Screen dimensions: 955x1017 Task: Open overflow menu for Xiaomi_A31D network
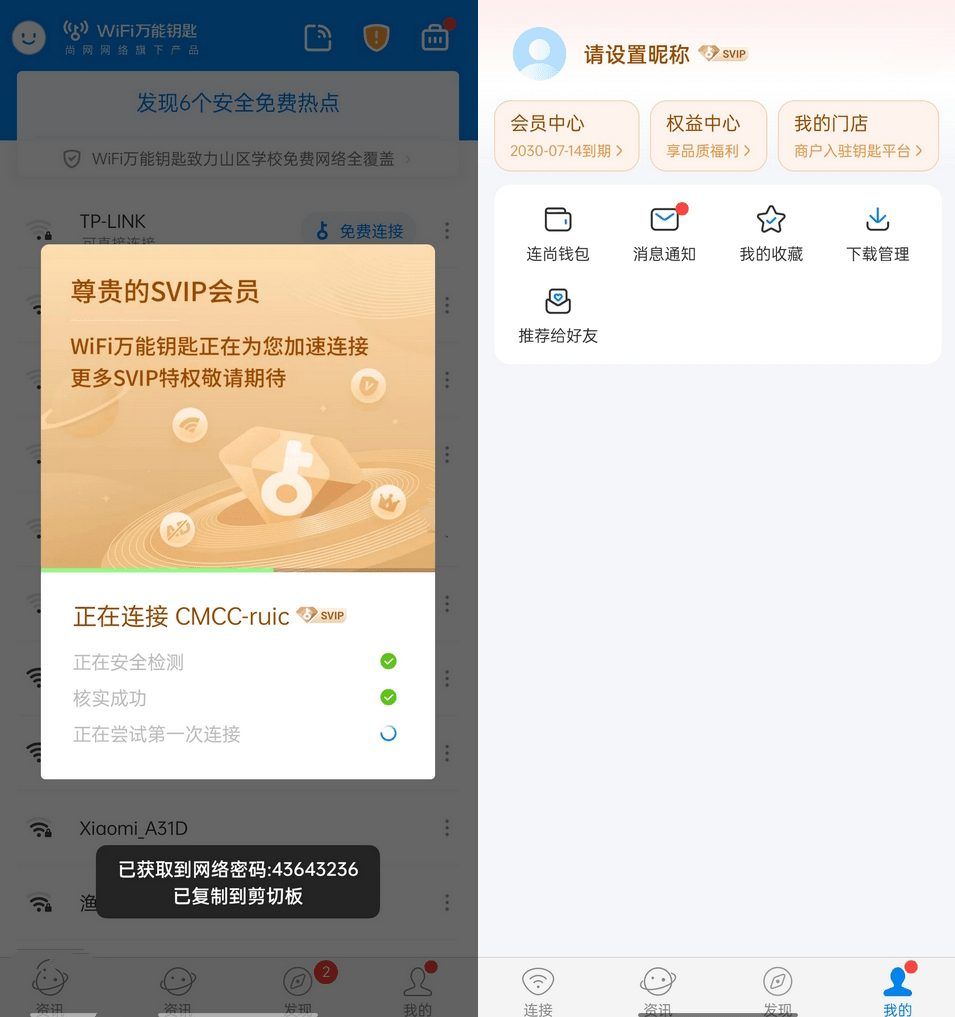click(x=447, y=828)
